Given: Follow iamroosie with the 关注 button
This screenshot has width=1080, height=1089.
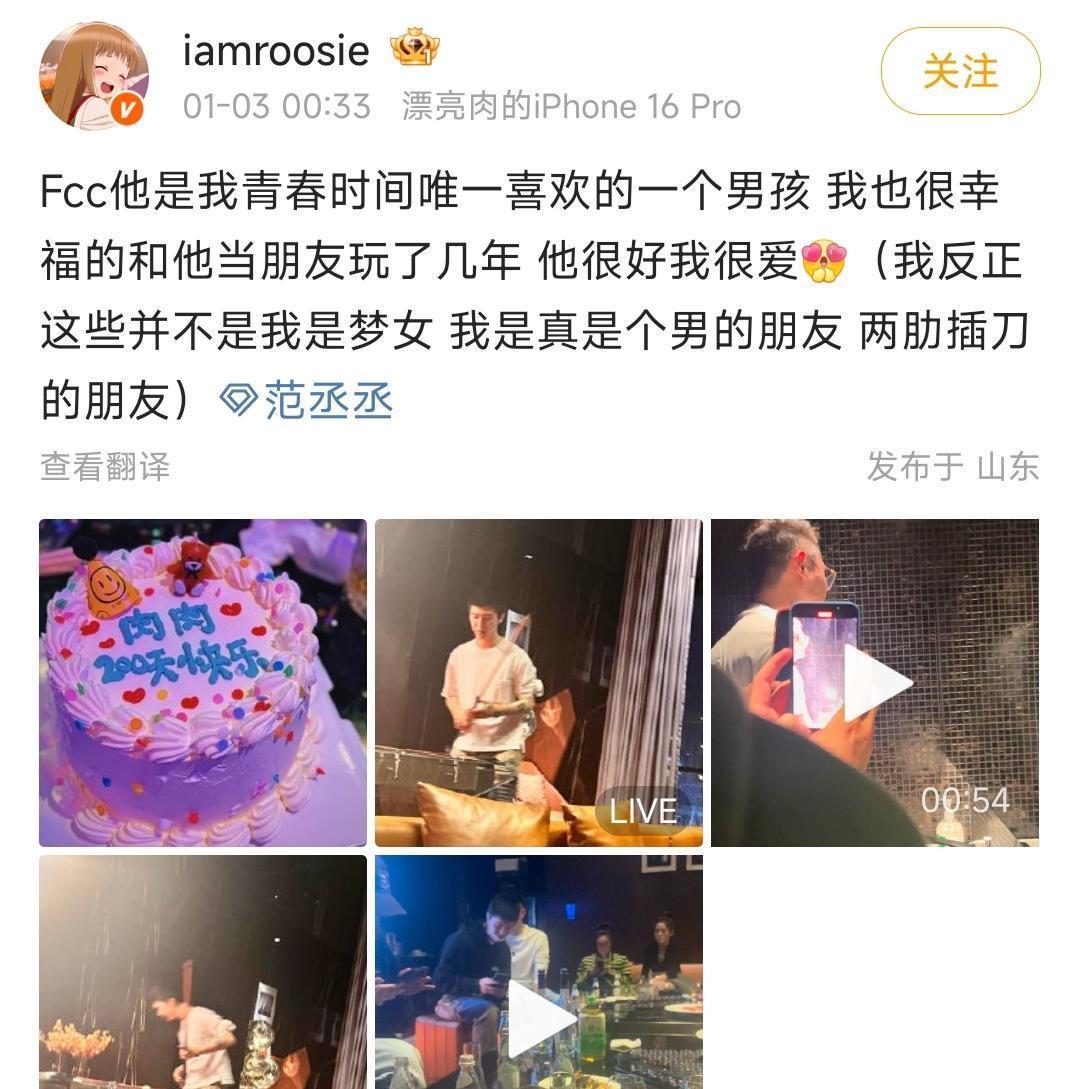Looking at the screenshot, I should [960, 71].
